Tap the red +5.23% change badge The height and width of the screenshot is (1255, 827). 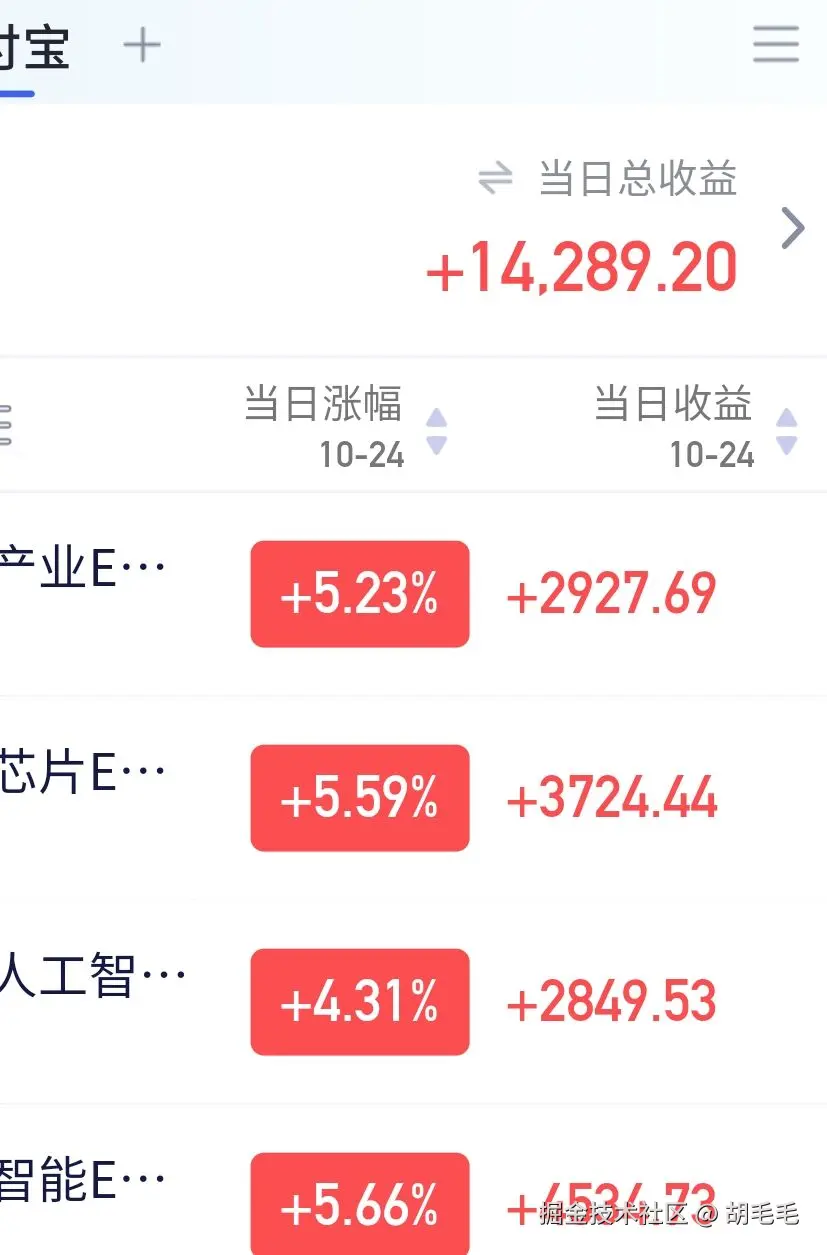359,593
